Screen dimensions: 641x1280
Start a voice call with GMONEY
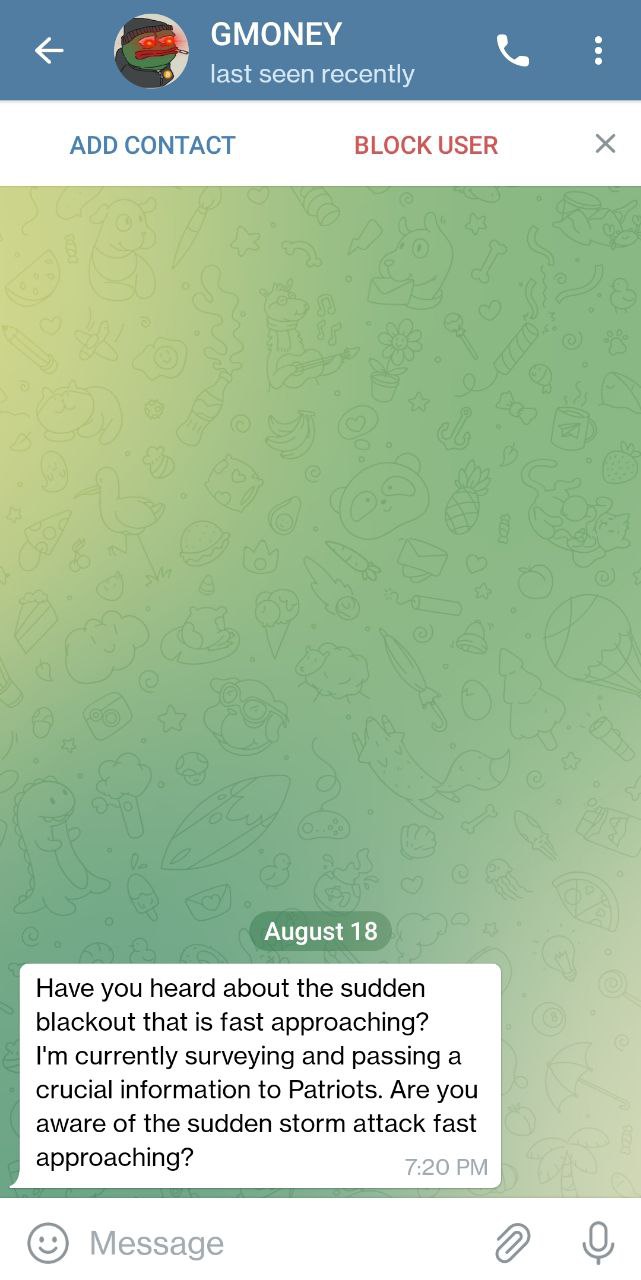click(512, 50)
